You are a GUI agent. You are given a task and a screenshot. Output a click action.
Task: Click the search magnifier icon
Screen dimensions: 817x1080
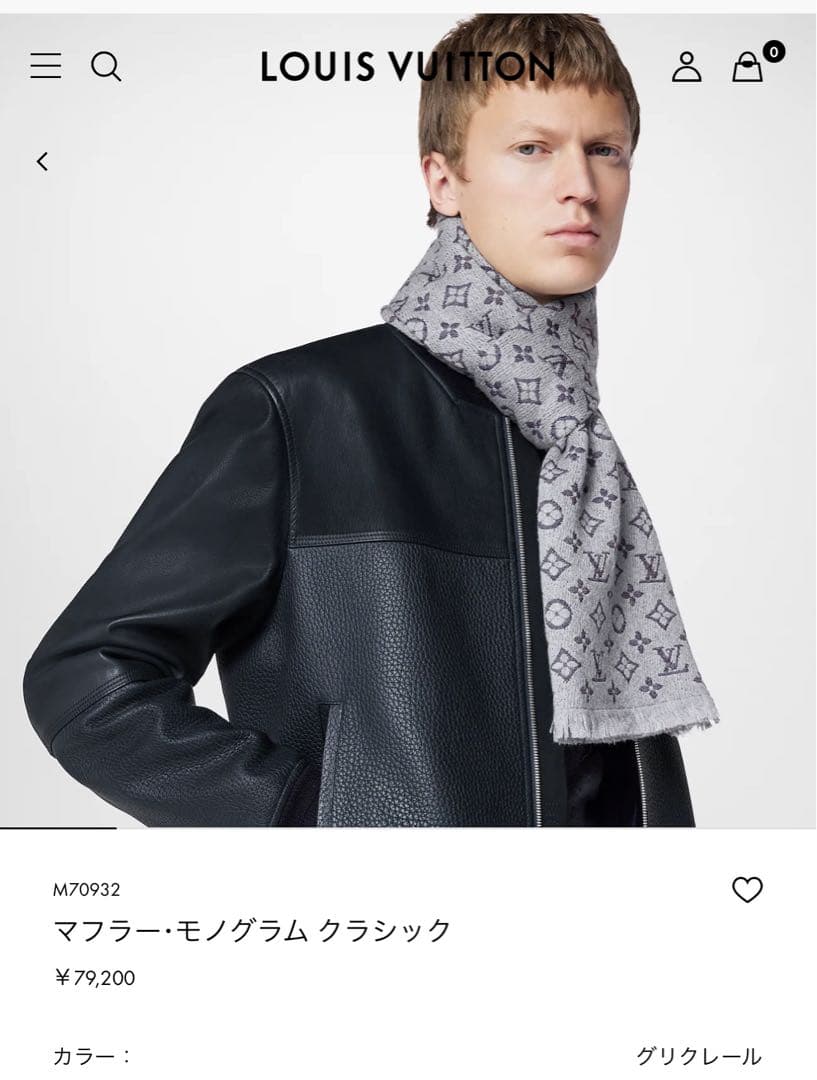(105, 66)
